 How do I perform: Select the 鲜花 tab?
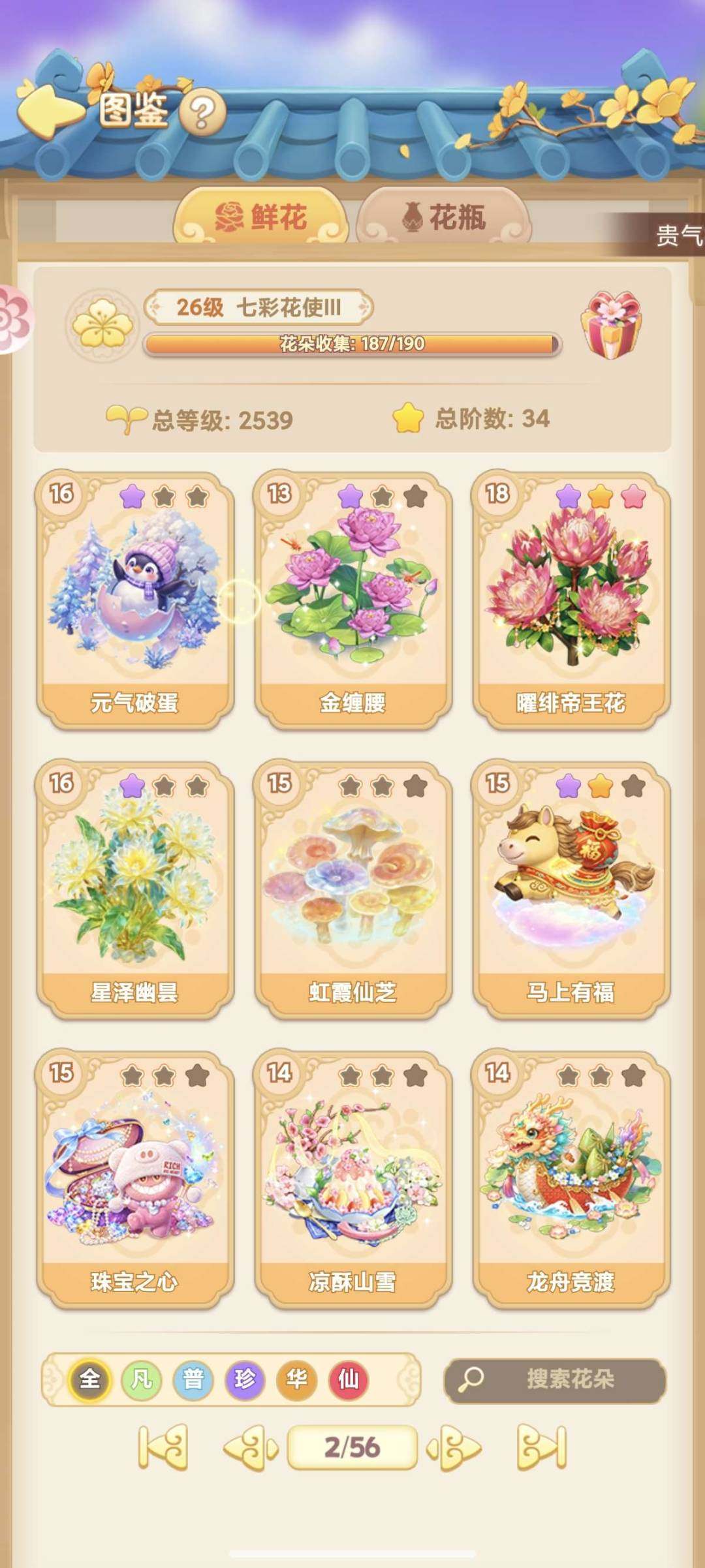(x=260, y=217)
